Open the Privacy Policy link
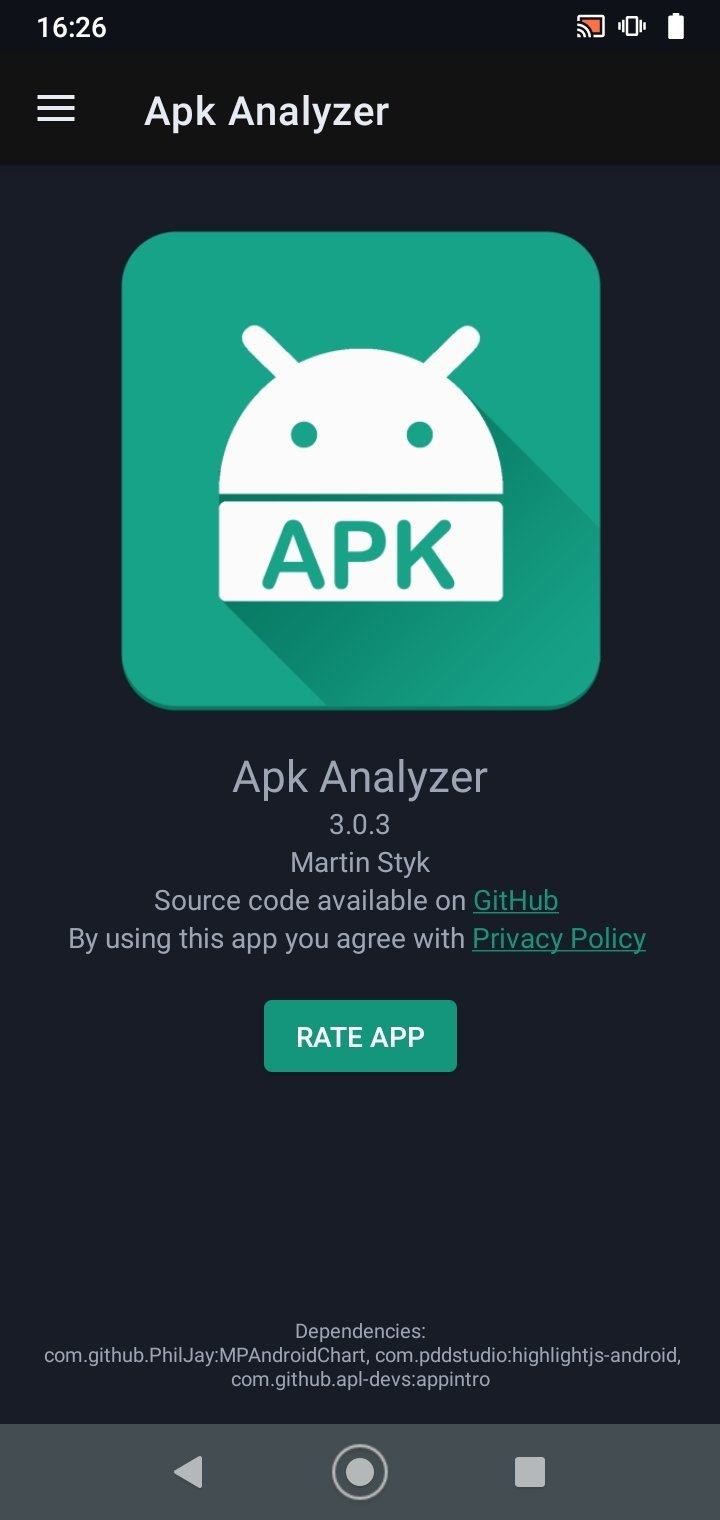The width and height of the screenshot is (720, 1520). 559,938
